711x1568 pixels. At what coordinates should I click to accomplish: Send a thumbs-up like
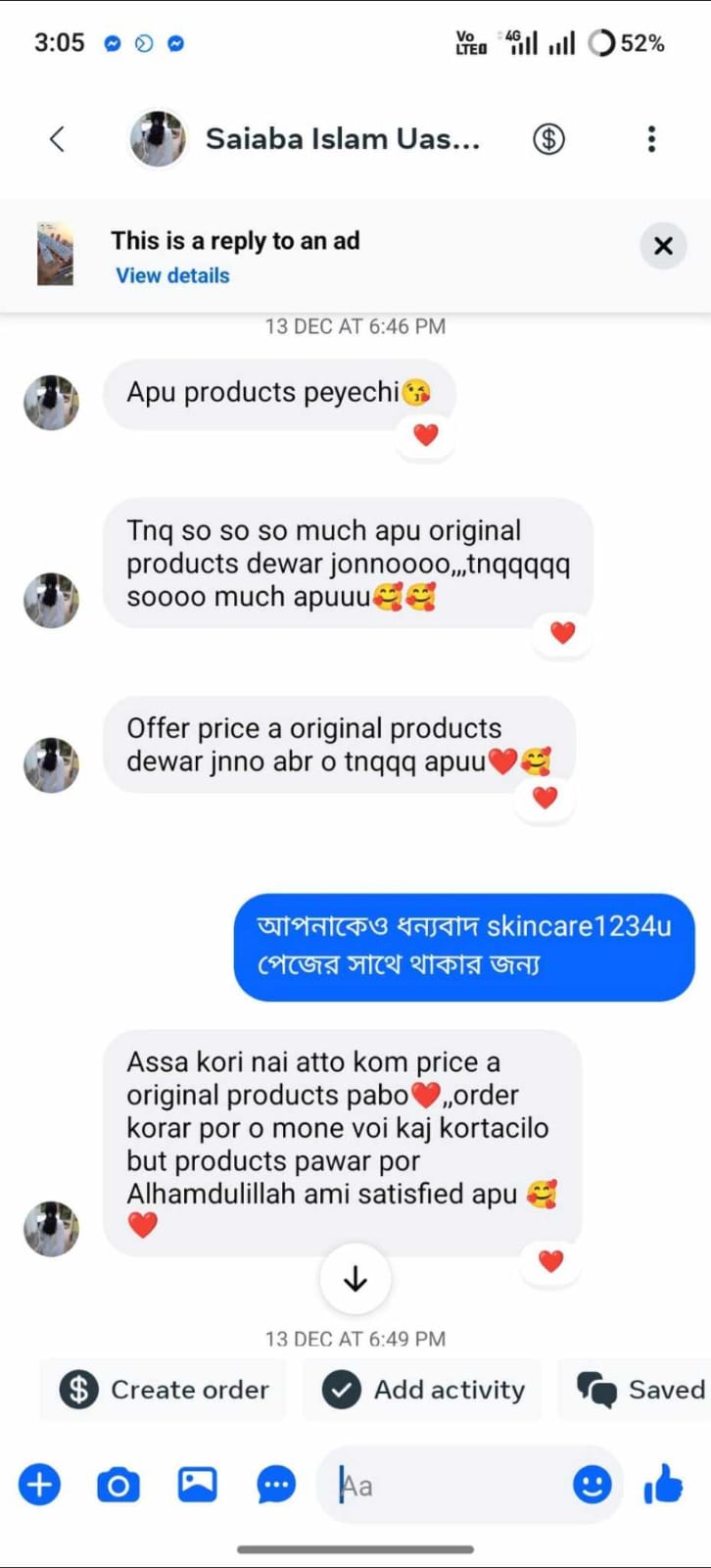(663, 1484)
